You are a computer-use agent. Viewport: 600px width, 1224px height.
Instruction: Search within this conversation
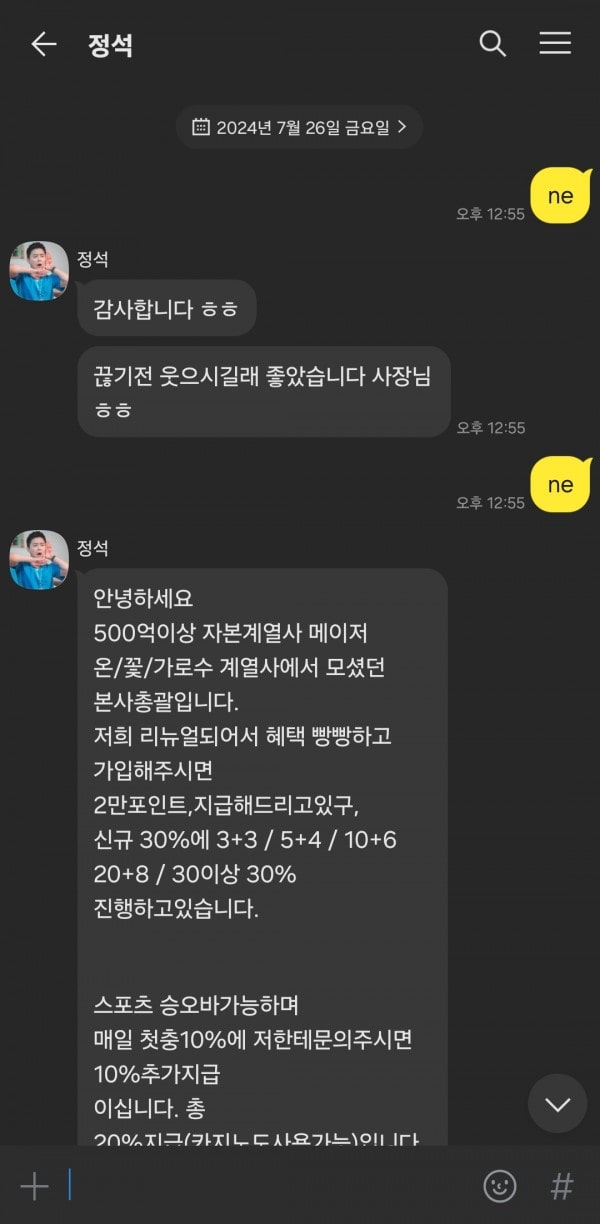pos(493,44)
